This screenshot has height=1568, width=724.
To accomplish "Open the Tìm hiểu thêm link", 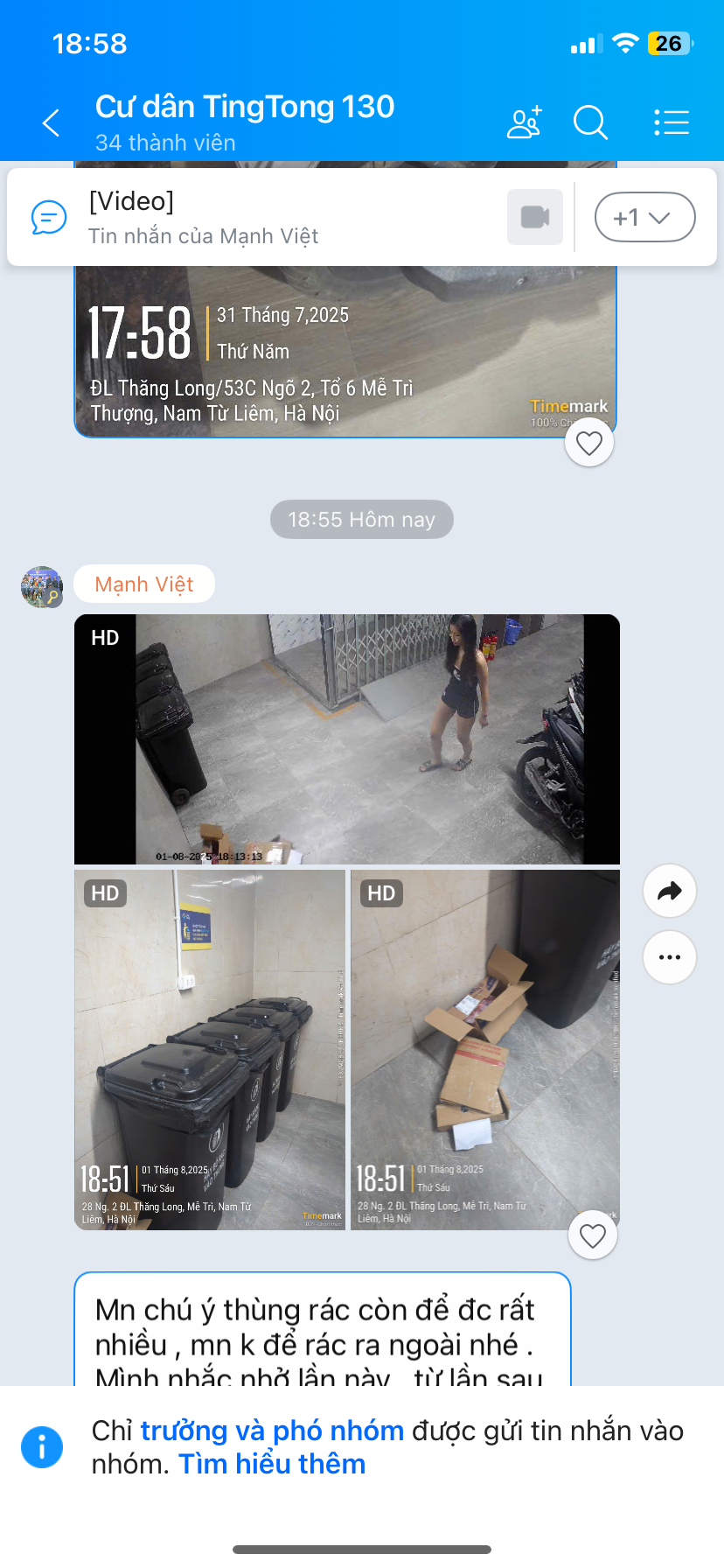I will [272, 1464].
